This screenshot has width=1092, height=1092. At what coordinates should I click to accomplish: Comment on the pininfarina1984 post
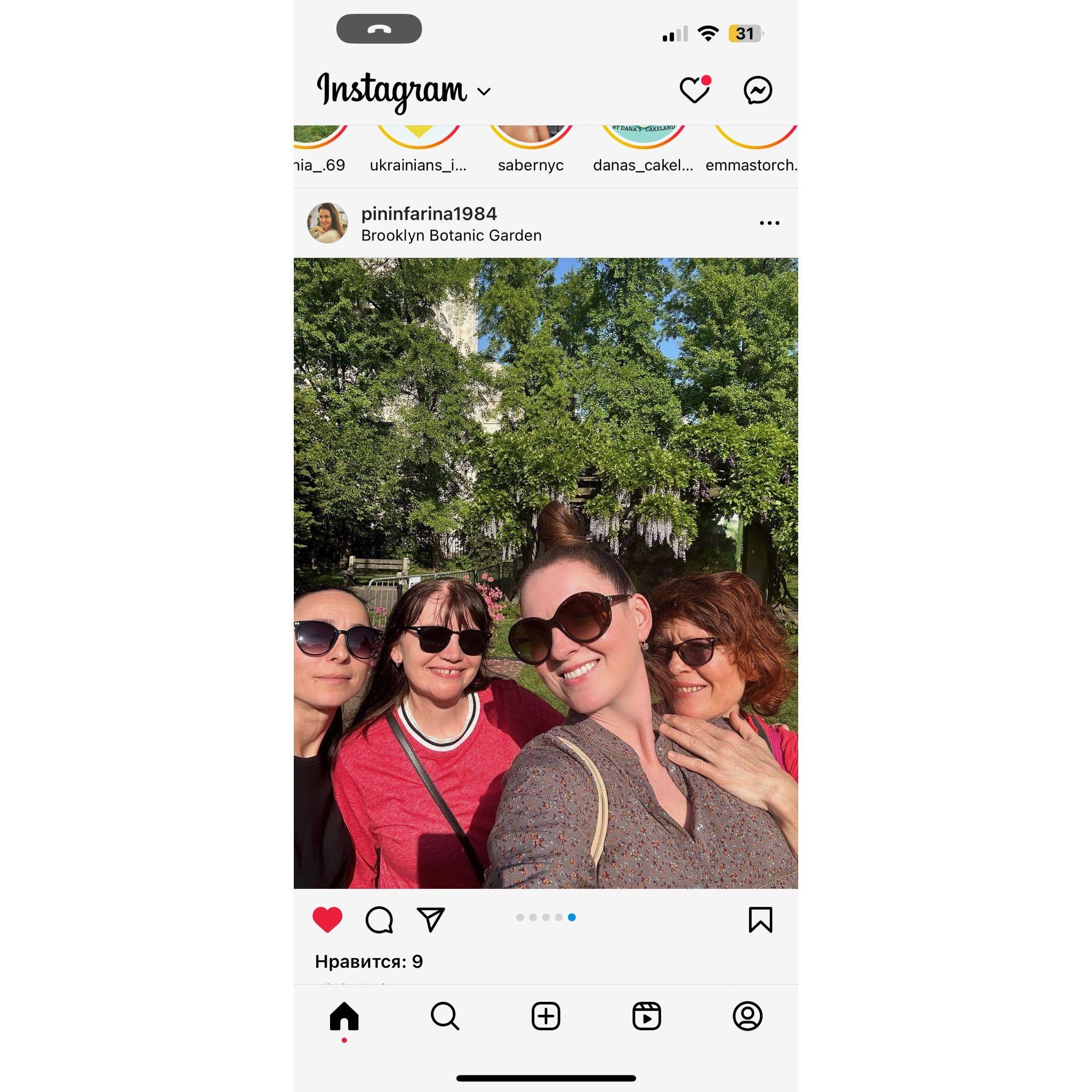tap(379, 920)
